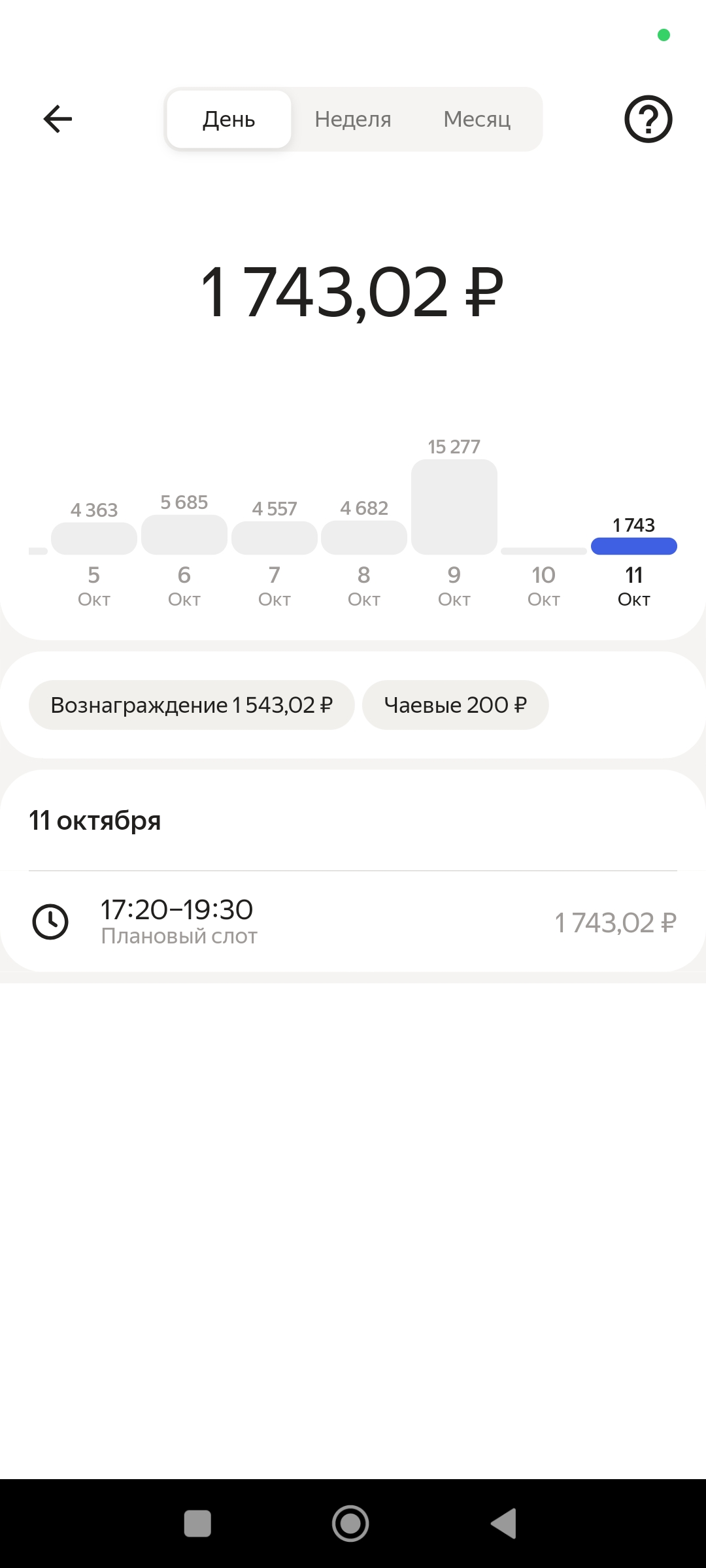The width and height of the screenshot is (706, 1568).
Task: Switch to the Неделя tab
Action: 353,119
